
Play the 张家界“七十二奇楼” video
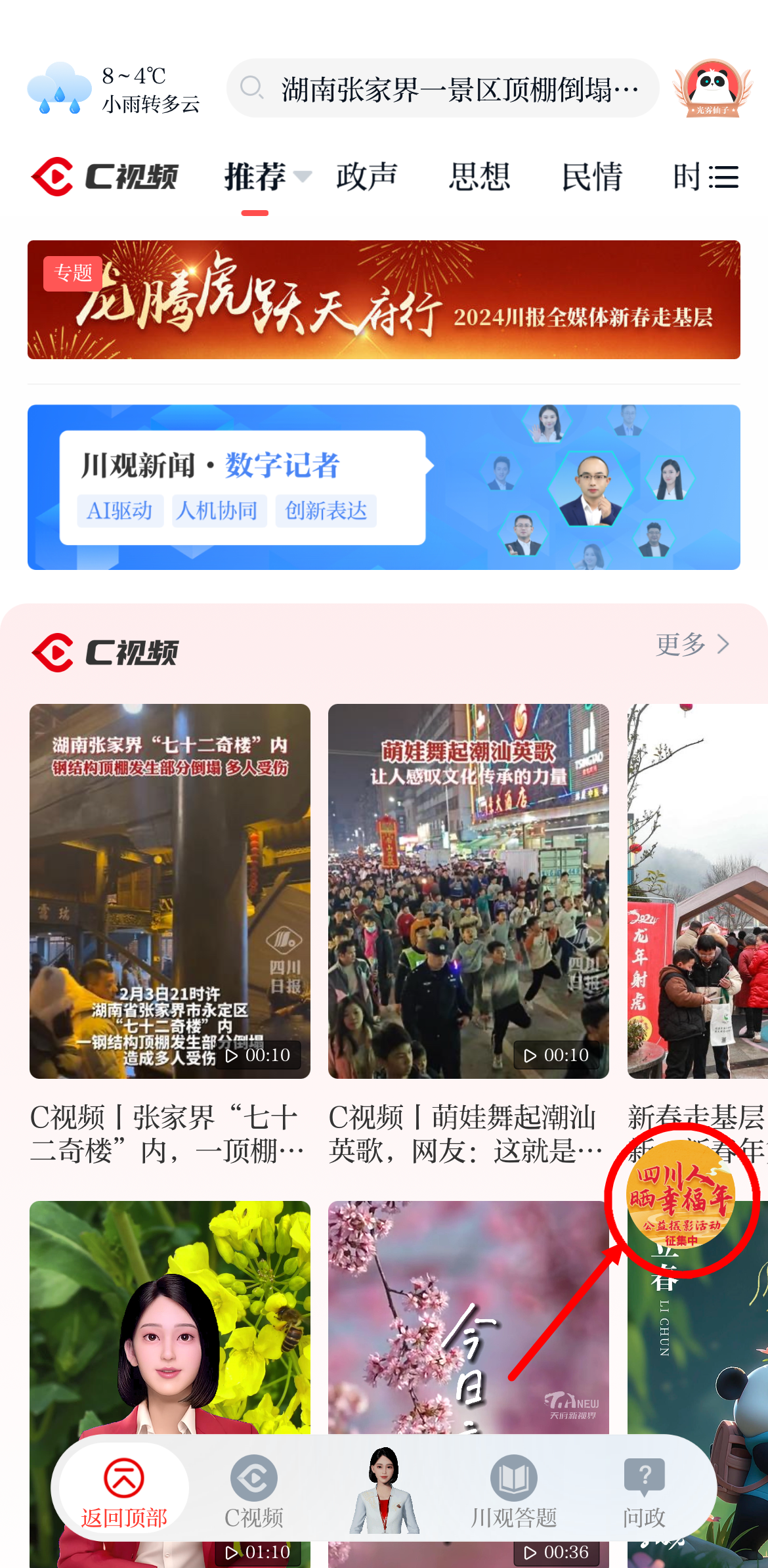pyautogui.click(x=170, y=891)
